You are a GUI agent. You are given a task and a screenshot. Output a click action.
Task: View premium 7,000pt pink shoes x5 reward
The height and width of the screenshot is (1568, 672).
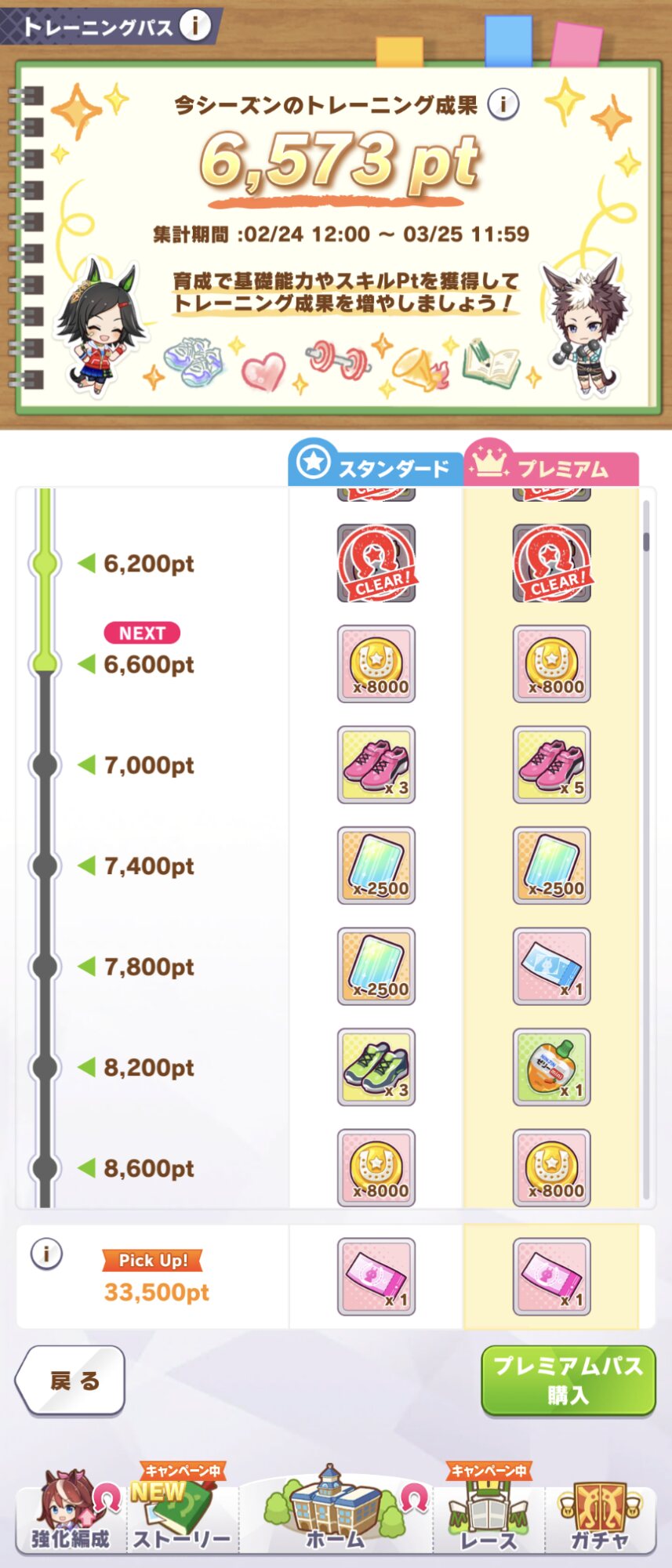point(552,765)
